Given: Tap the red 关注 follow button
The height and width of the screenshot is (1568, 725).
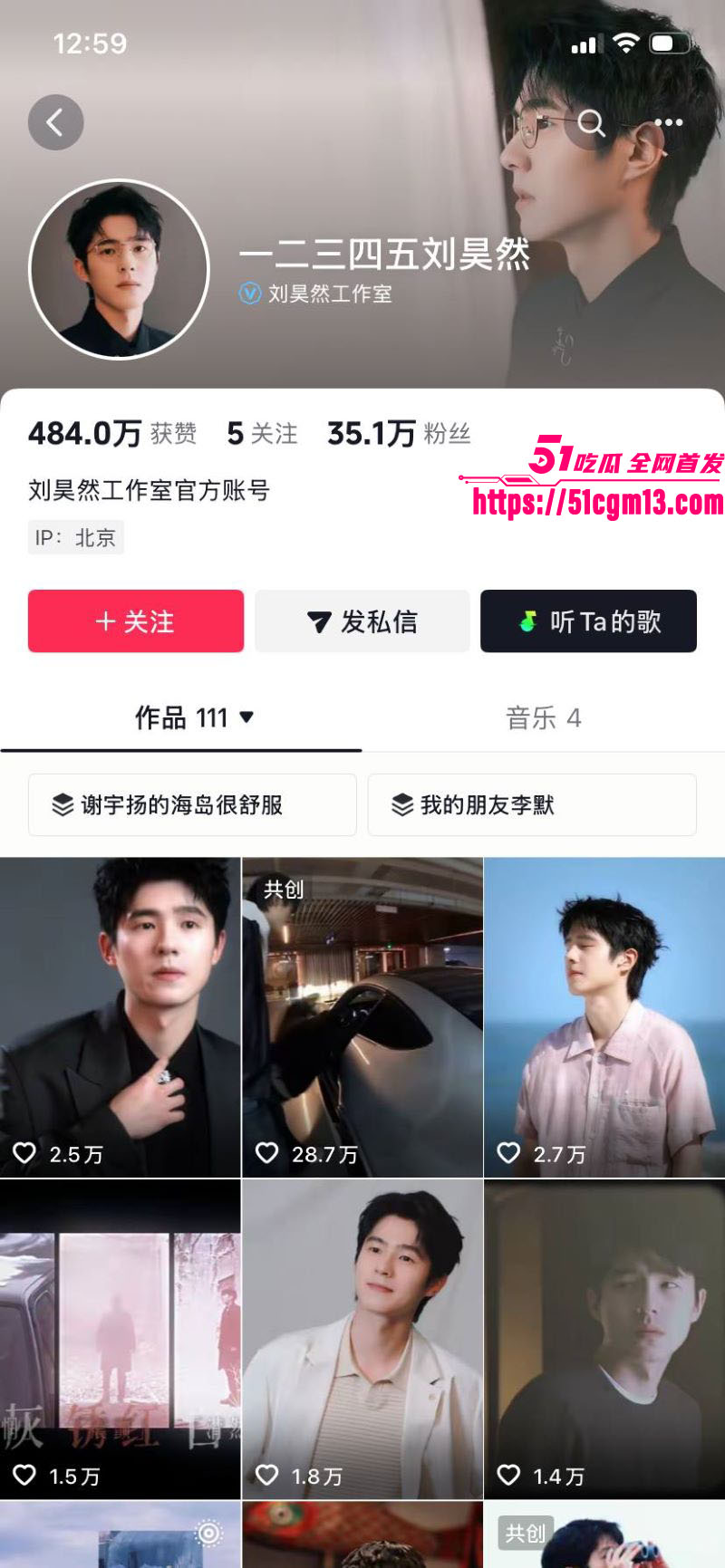Looking at the screenshot, I should (x=136, y=621).
